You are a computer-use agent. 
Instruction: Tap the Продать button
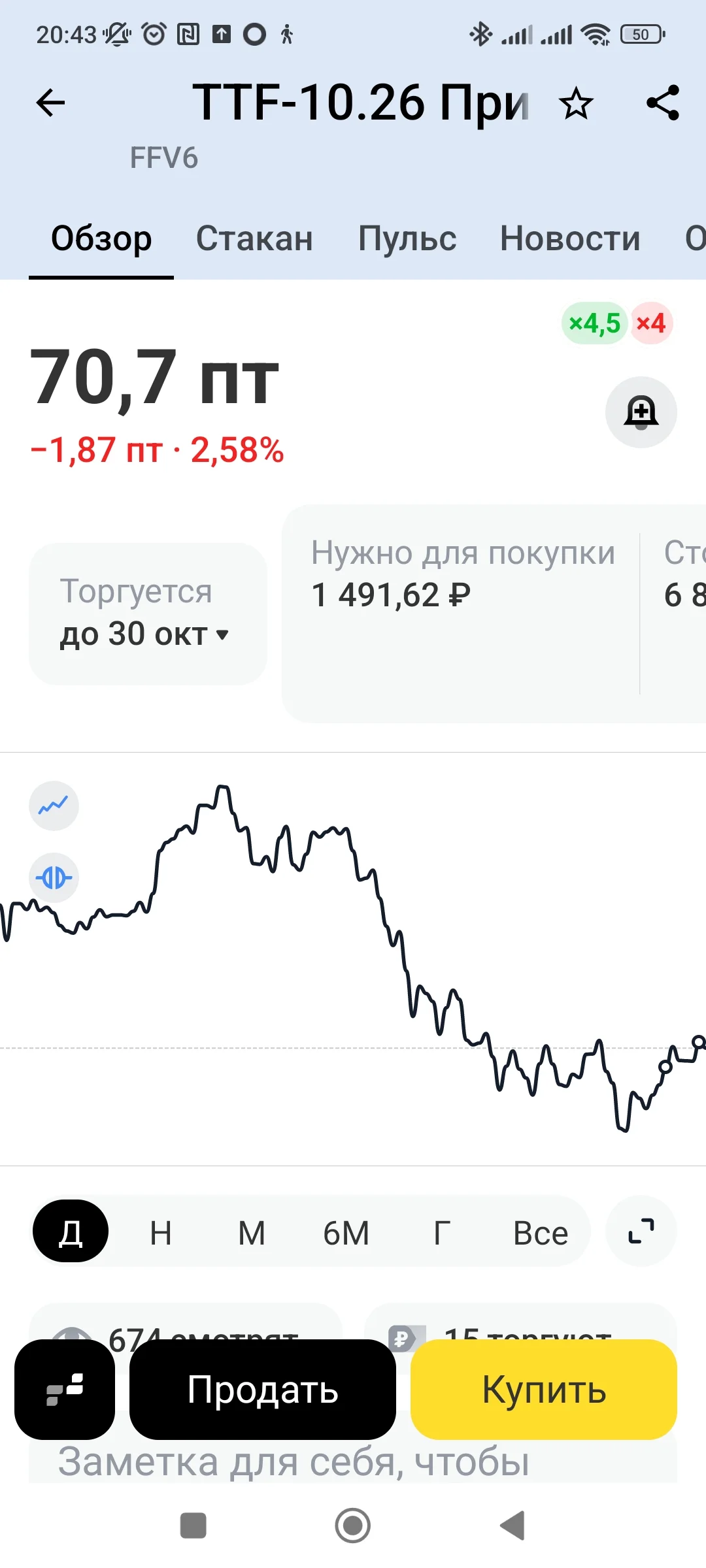pos(263,1390)
